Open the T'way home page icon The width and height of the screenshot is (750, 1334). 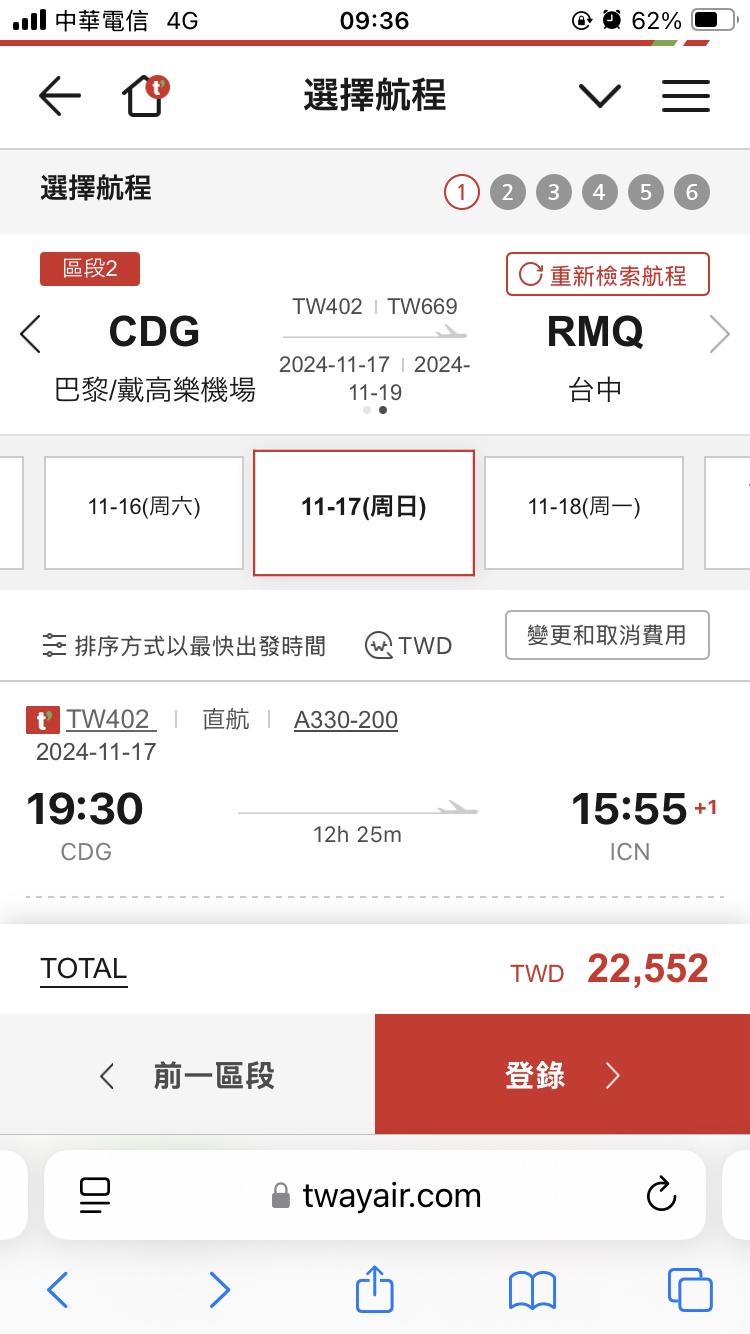click(x=145, y=96)
